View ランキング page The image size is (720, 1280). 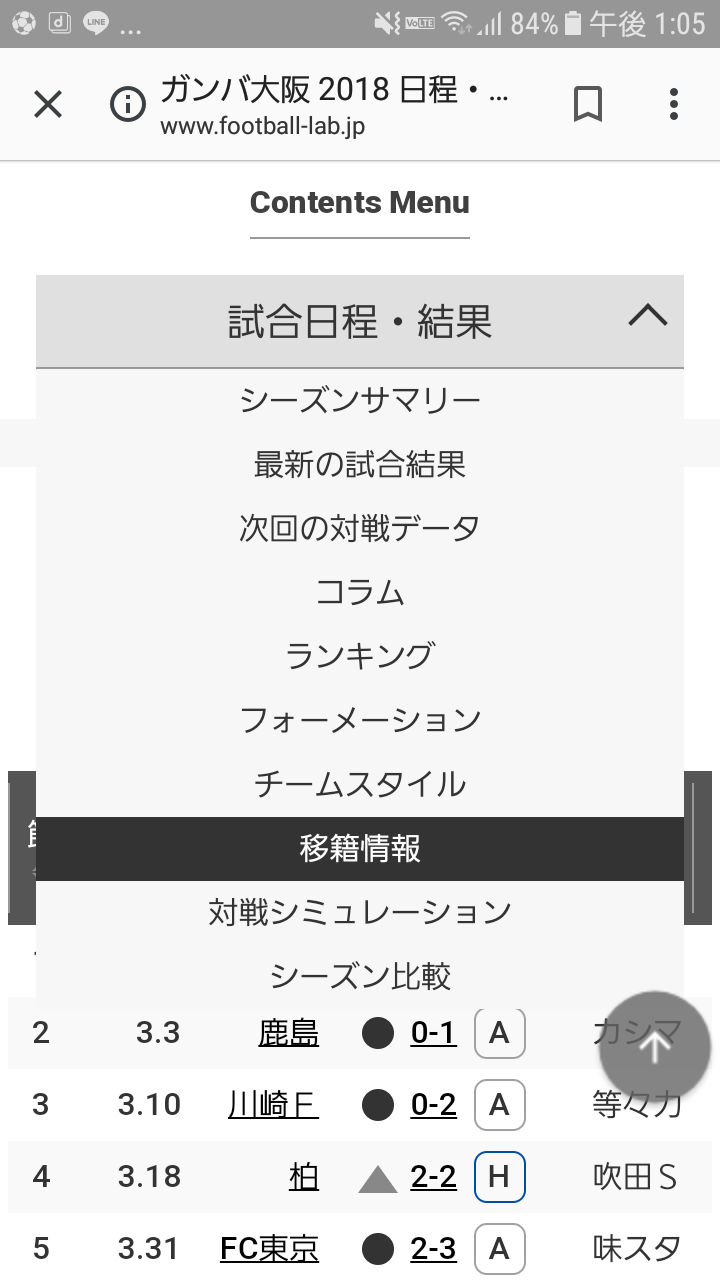[x=360, y=657]
